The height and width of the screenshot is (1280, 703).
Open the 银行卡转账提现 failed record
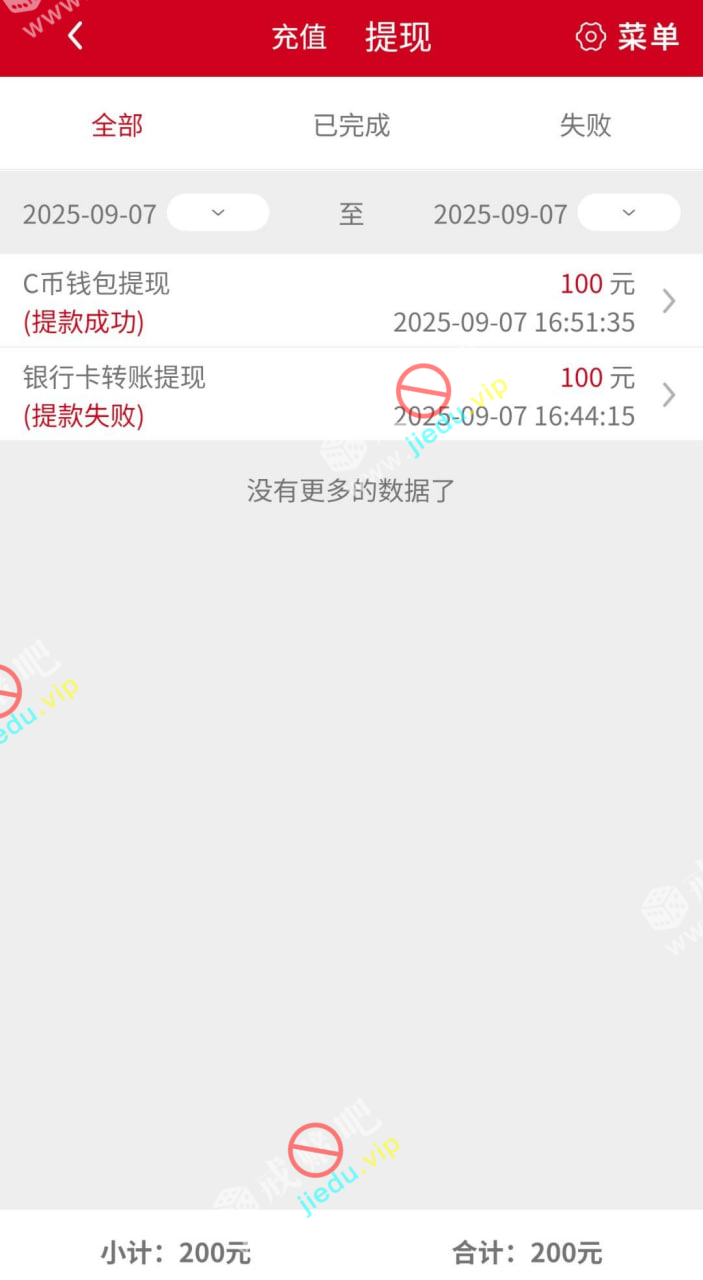pyautogui.click(x=351, y=395)
